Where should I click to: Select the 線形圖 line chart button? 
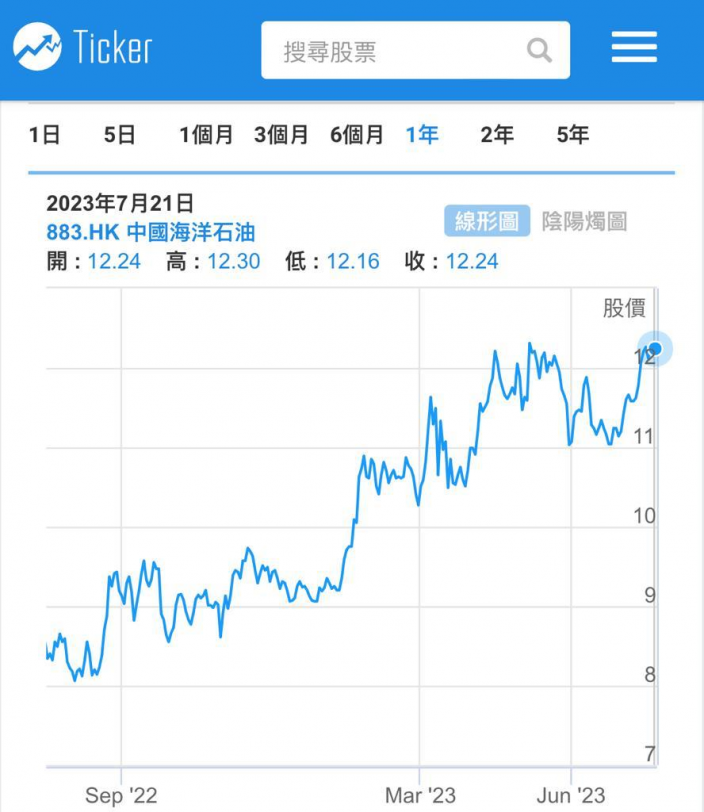[487, 221]
